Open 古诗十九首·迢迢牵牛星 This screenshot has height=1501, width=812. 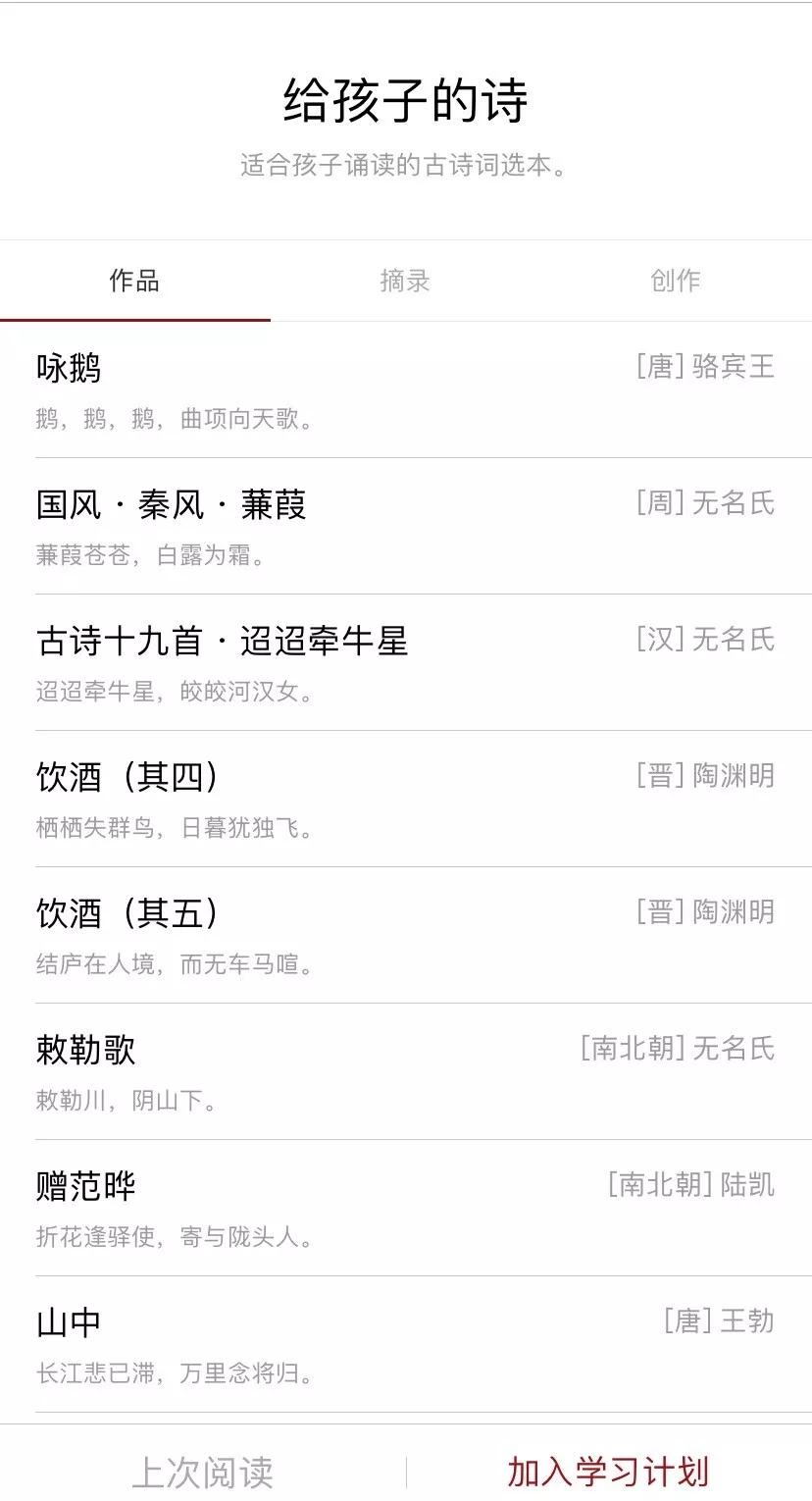tap(224, 640)
